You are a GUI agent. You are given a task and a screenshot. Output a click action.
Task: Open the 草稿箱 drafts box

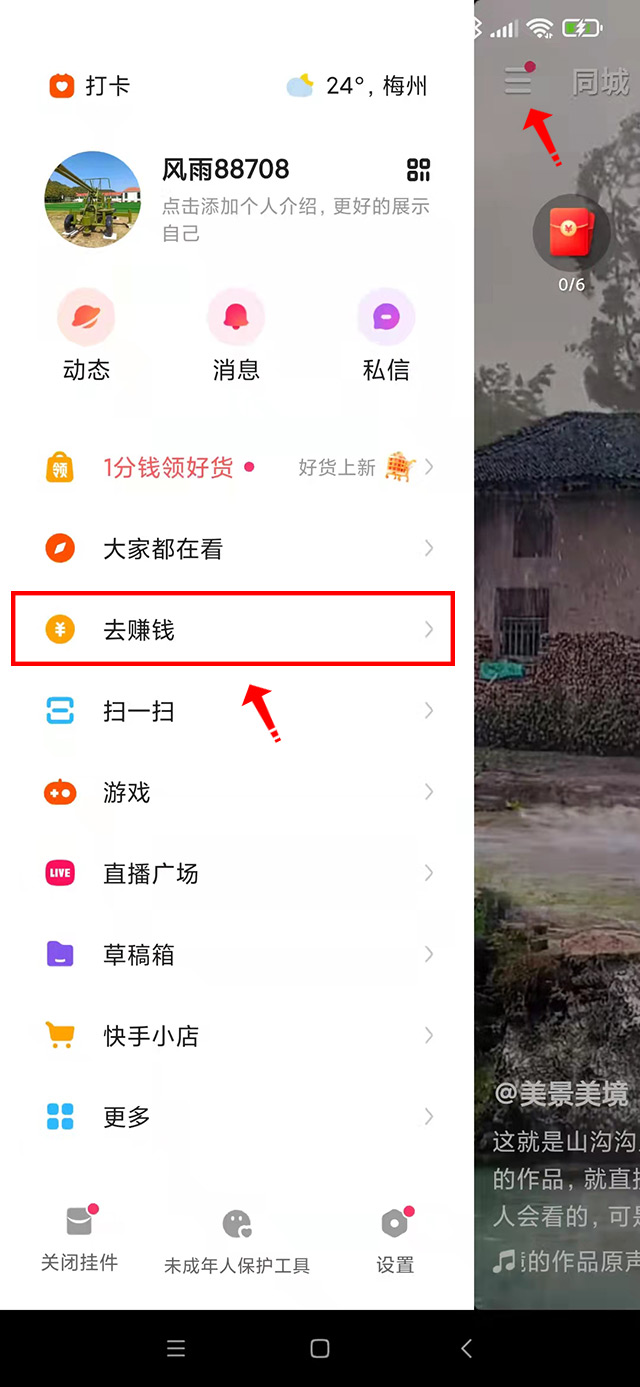(x=236, y=954)
